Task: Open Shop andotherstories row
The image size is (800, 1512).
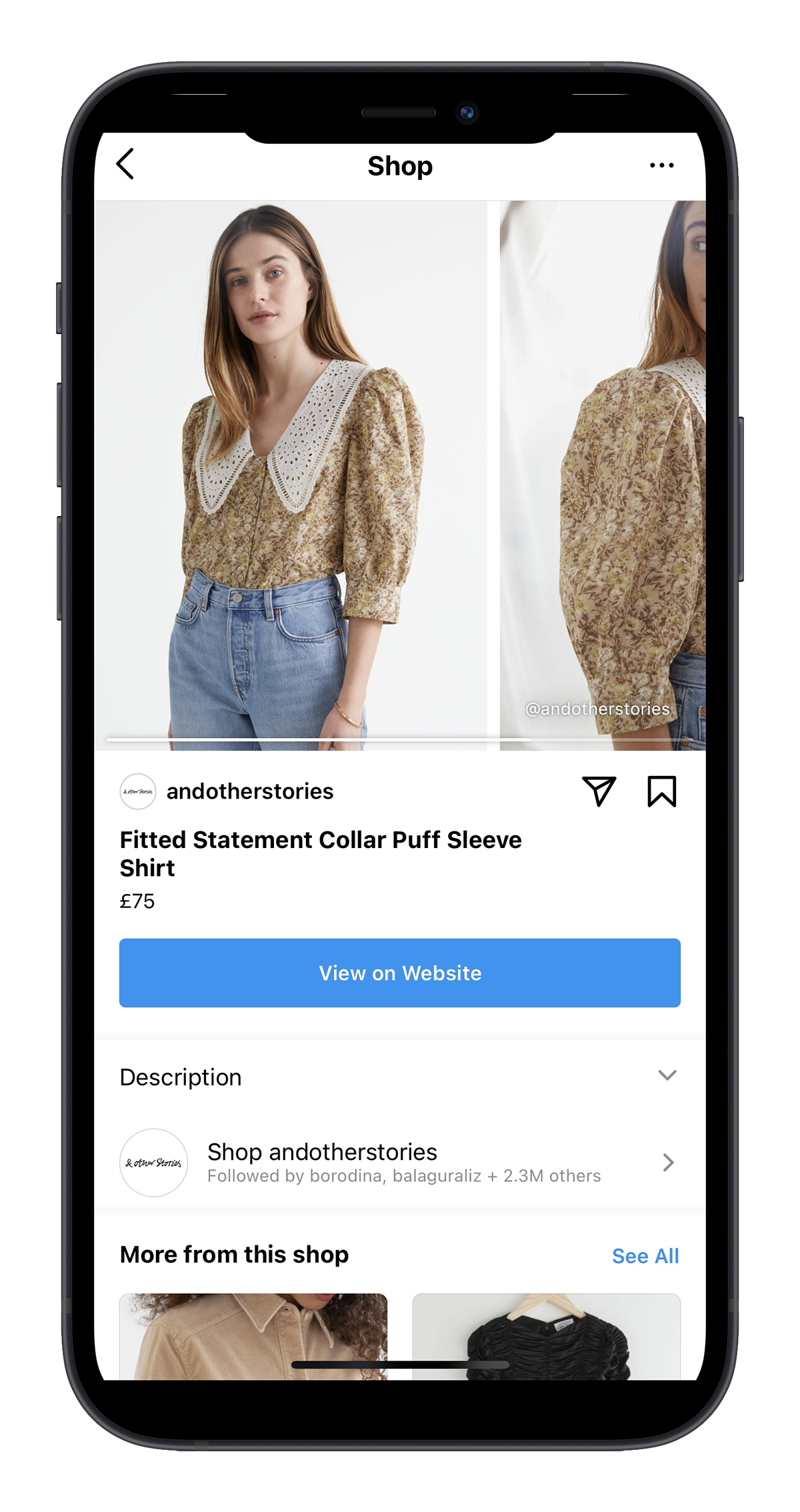Action: click(x=400, y=1163)
